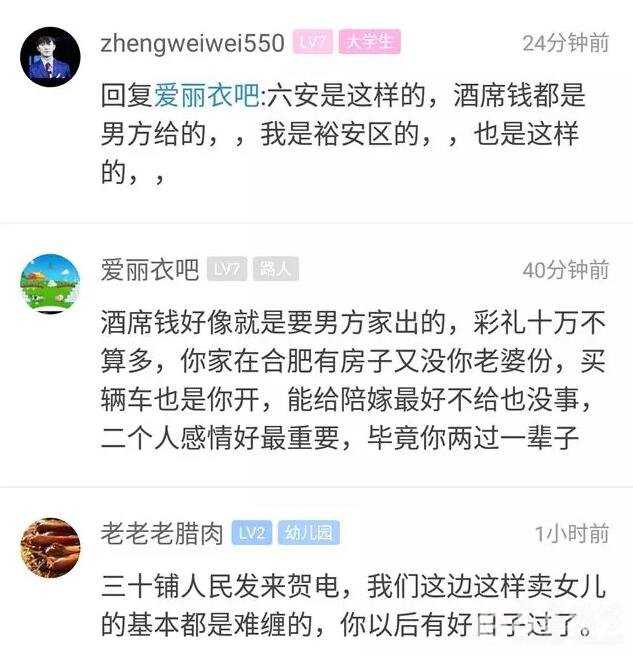Tap the avatar of 老老老腊肉
Screen dimensions: 633x657
(50, 547)
